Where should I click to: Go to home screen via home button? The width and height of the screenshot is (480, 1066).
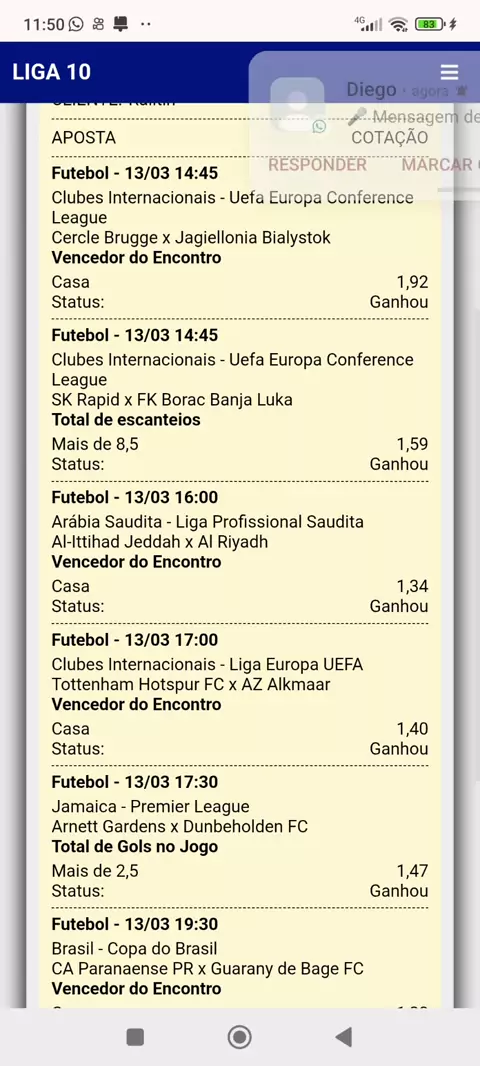click(x=239, y=1037)
